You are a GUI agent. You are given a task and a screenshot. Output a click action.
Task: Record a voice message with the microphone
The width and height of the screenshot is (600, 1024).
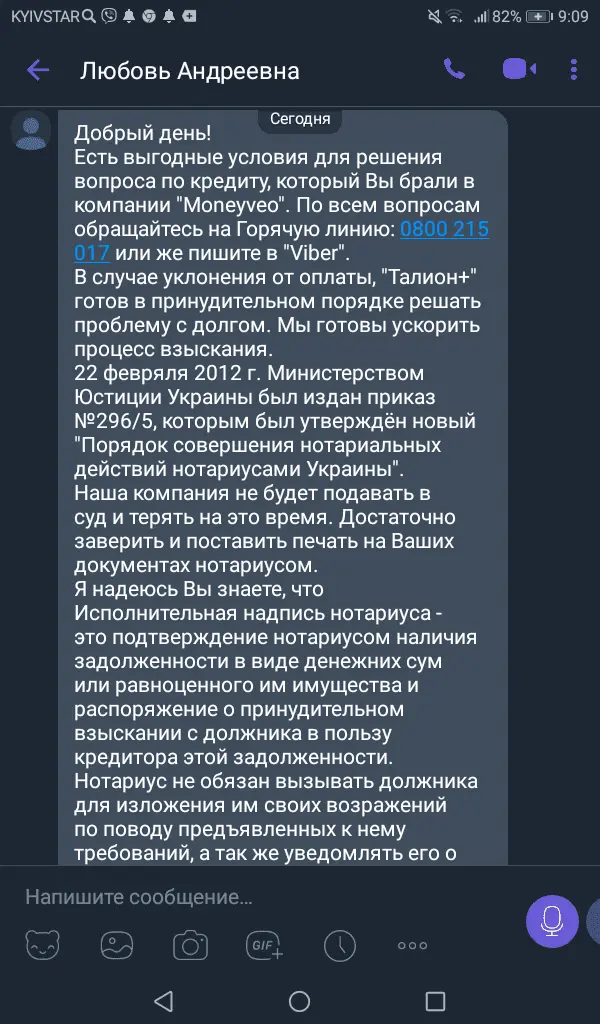(x=552, y=921)
